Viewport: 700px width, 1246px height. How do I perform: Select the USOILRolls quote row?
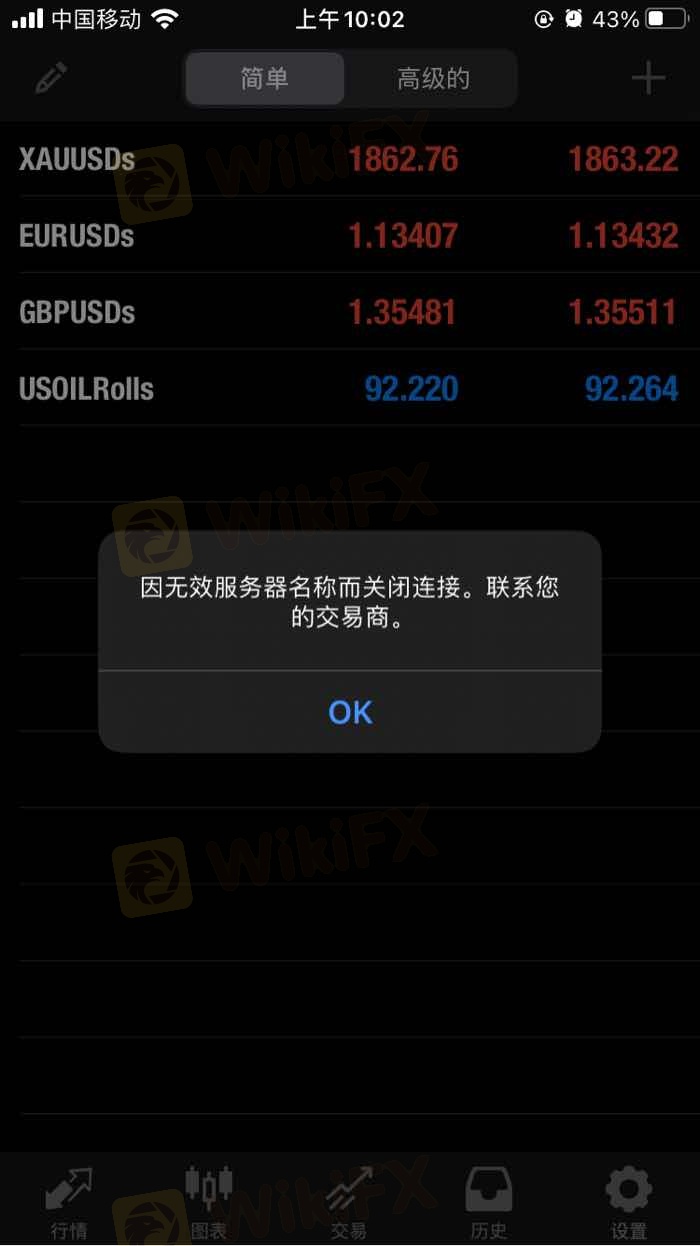click(x=350, y=388)
